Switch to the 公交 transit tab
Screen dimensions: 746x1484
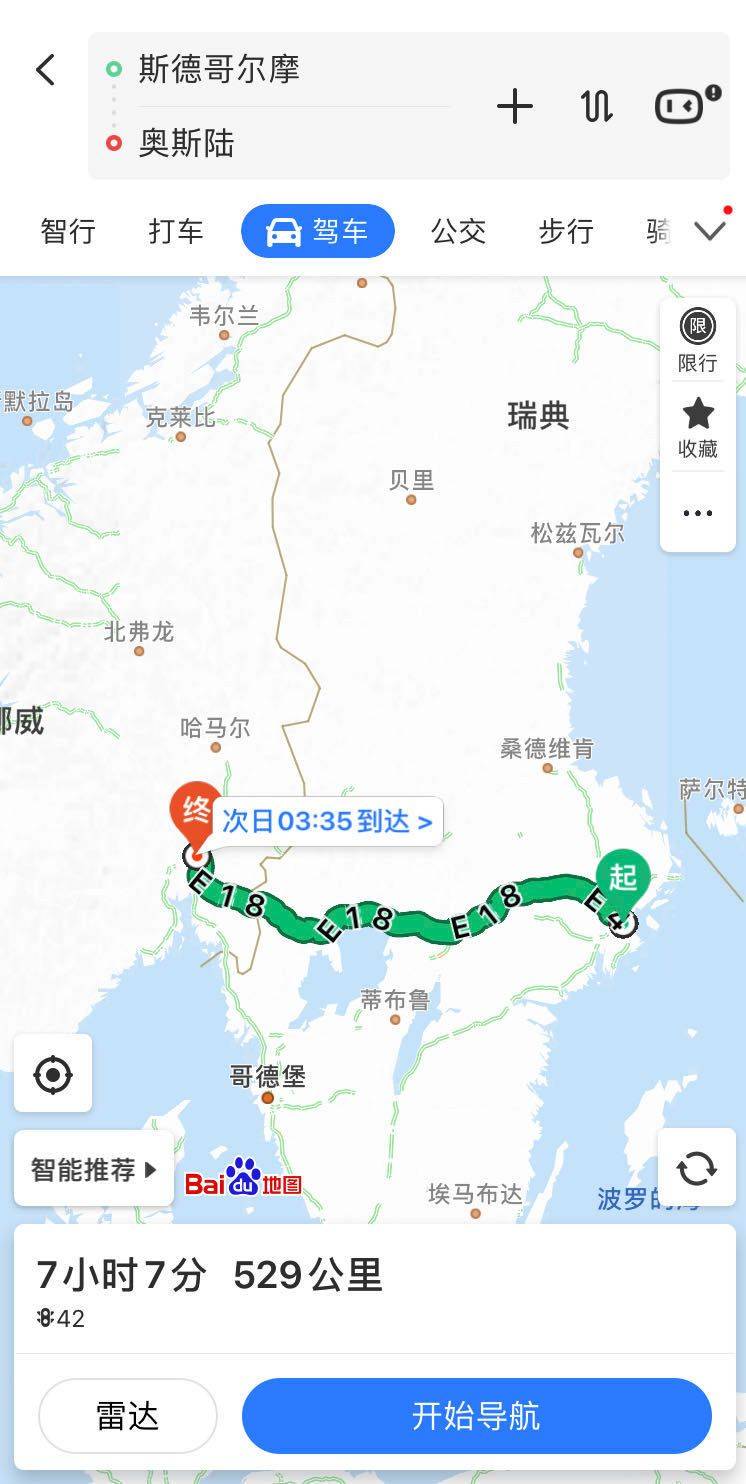[458, 231]
